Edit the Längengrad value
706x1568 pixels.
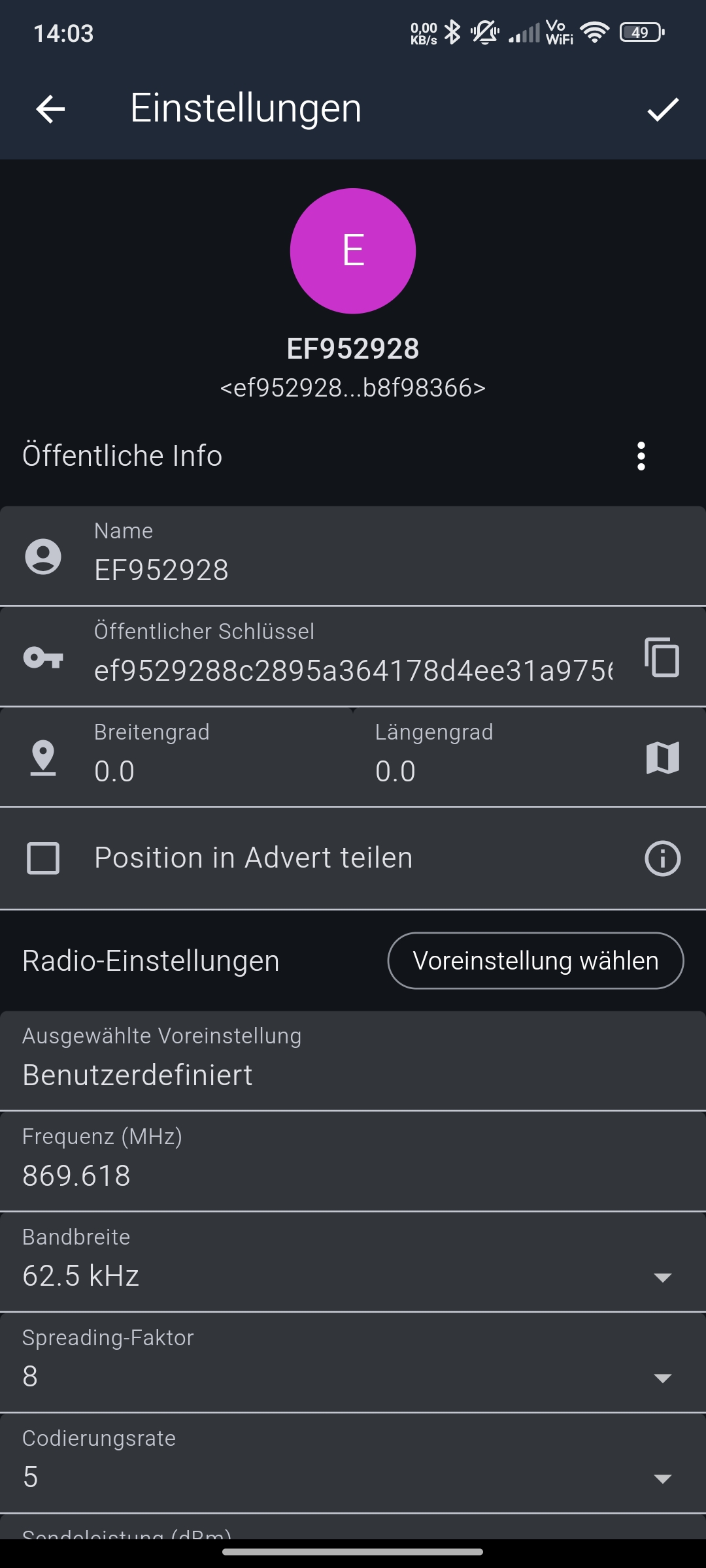point(497,771)
